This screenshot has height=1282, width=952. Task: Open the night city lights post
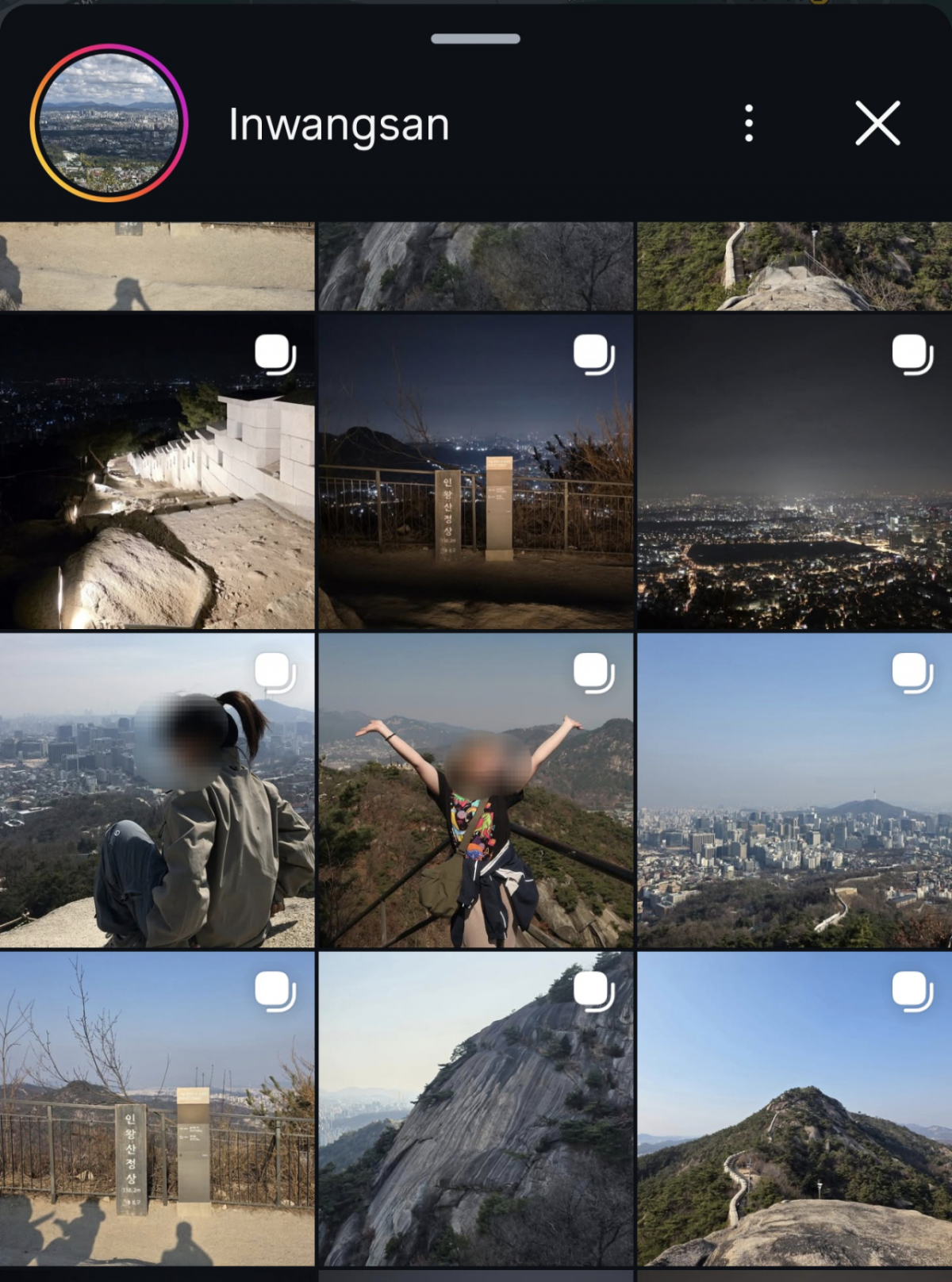click(x=794, y=471)
